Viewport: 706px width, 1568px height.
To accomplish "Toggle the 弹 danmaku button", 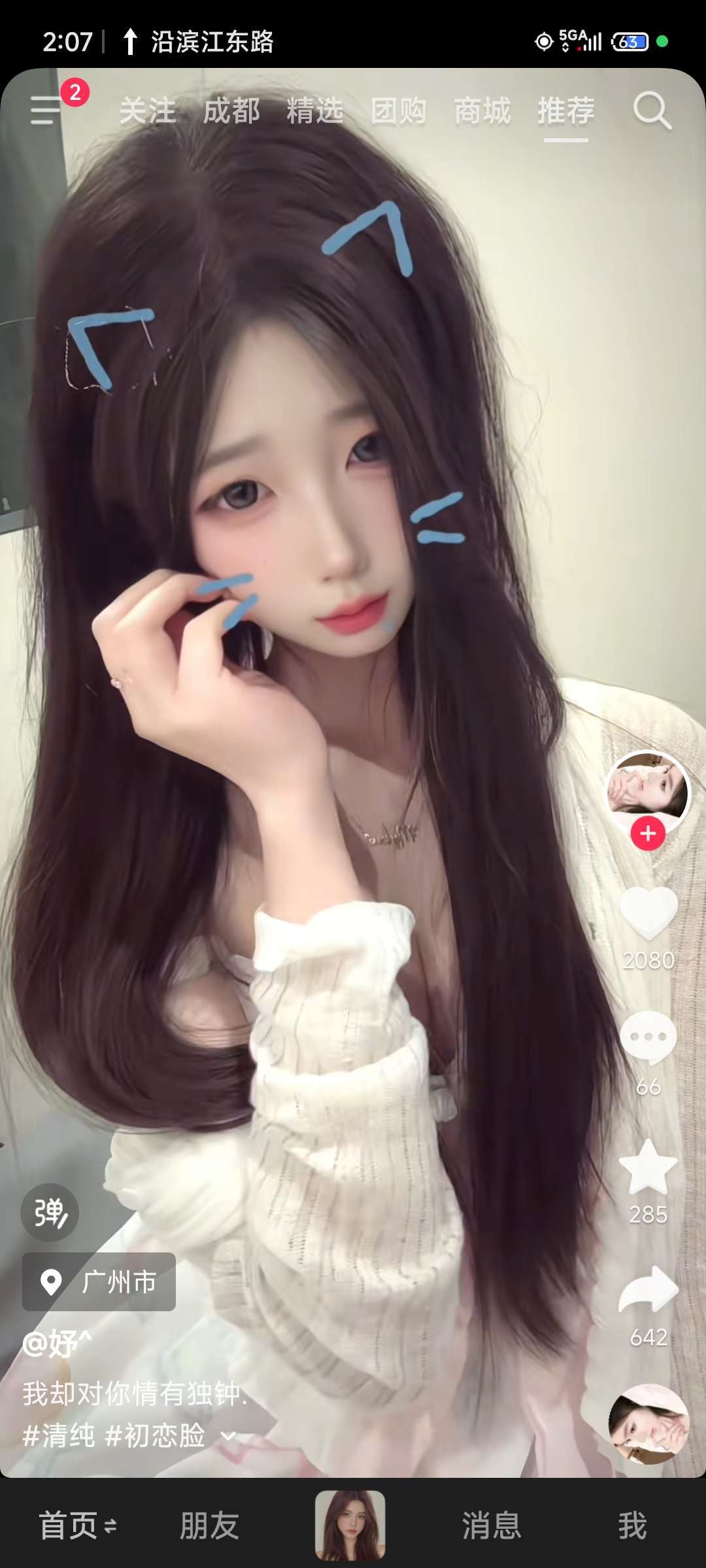I will pyautogui.click(x=50, y=1213).
